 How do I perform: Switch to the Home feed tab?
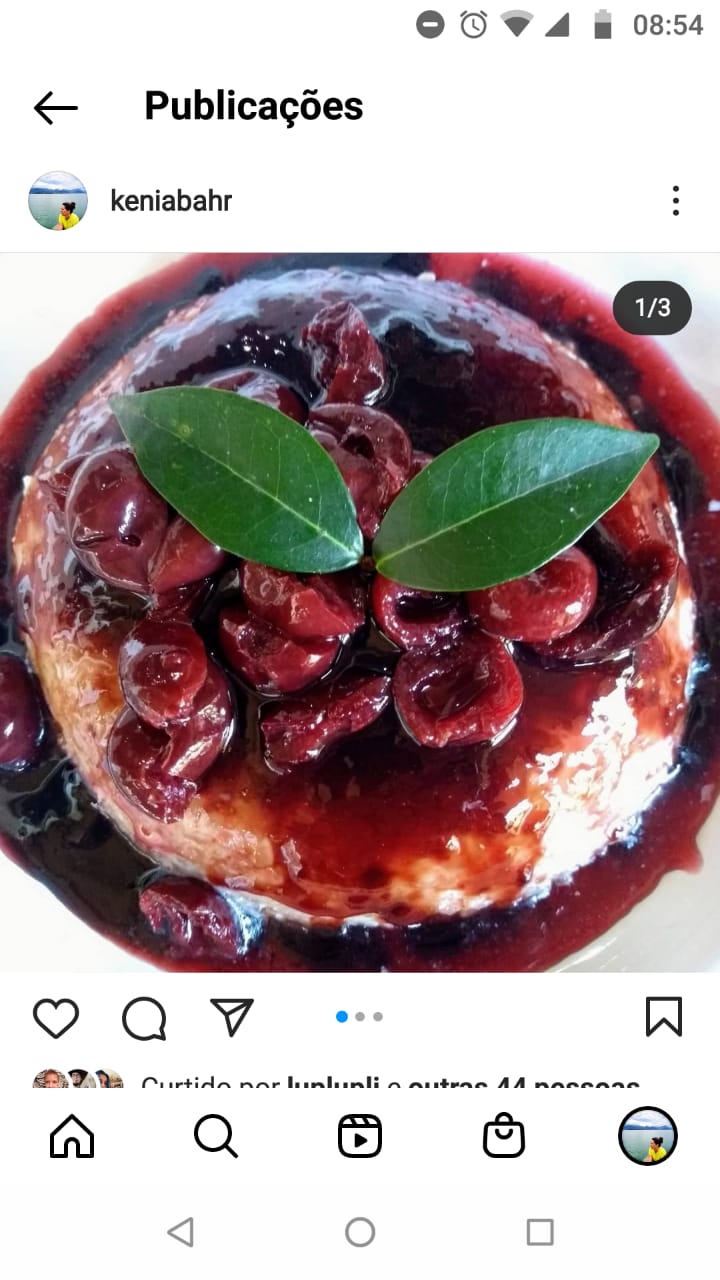[72, 1137]
